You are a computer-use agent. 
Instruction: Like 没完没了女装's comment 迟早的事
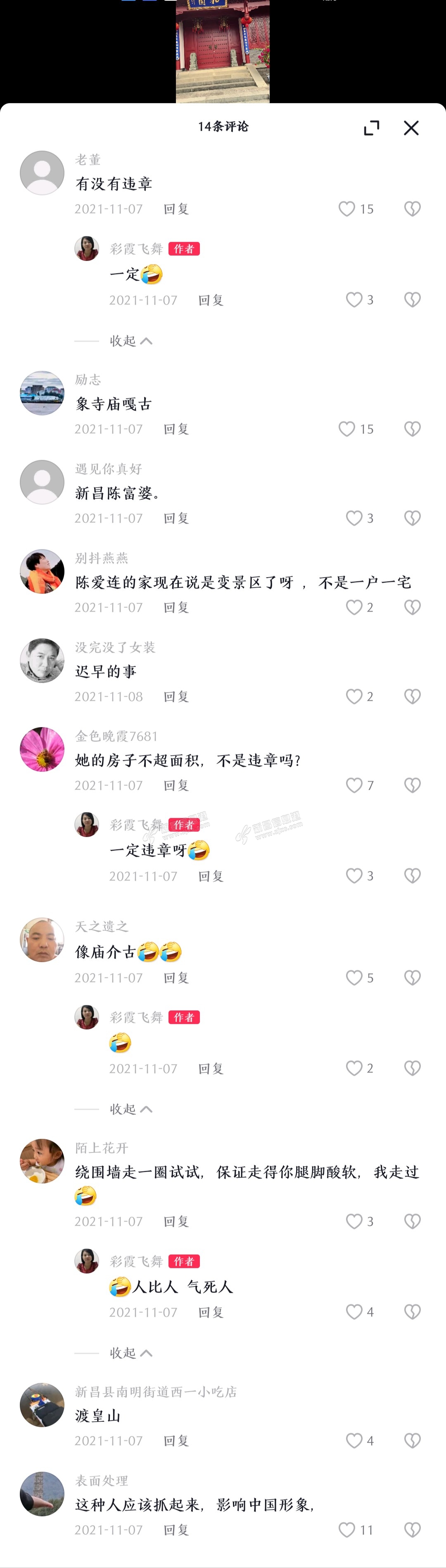click(x=354, y=696)
